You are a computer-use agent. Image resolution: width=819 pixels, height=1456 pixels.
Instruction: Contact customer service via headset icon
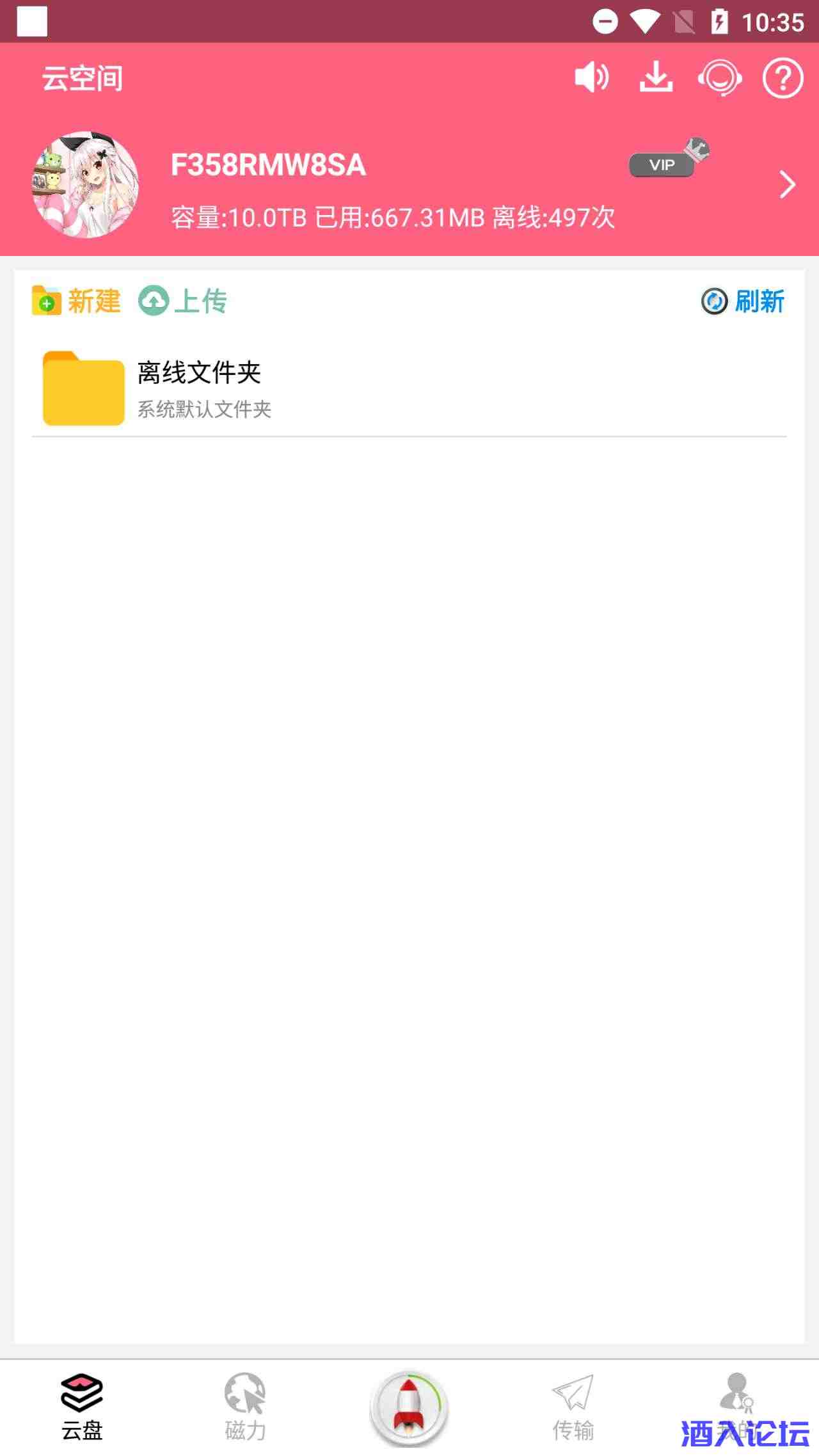(x=720, y=77)
